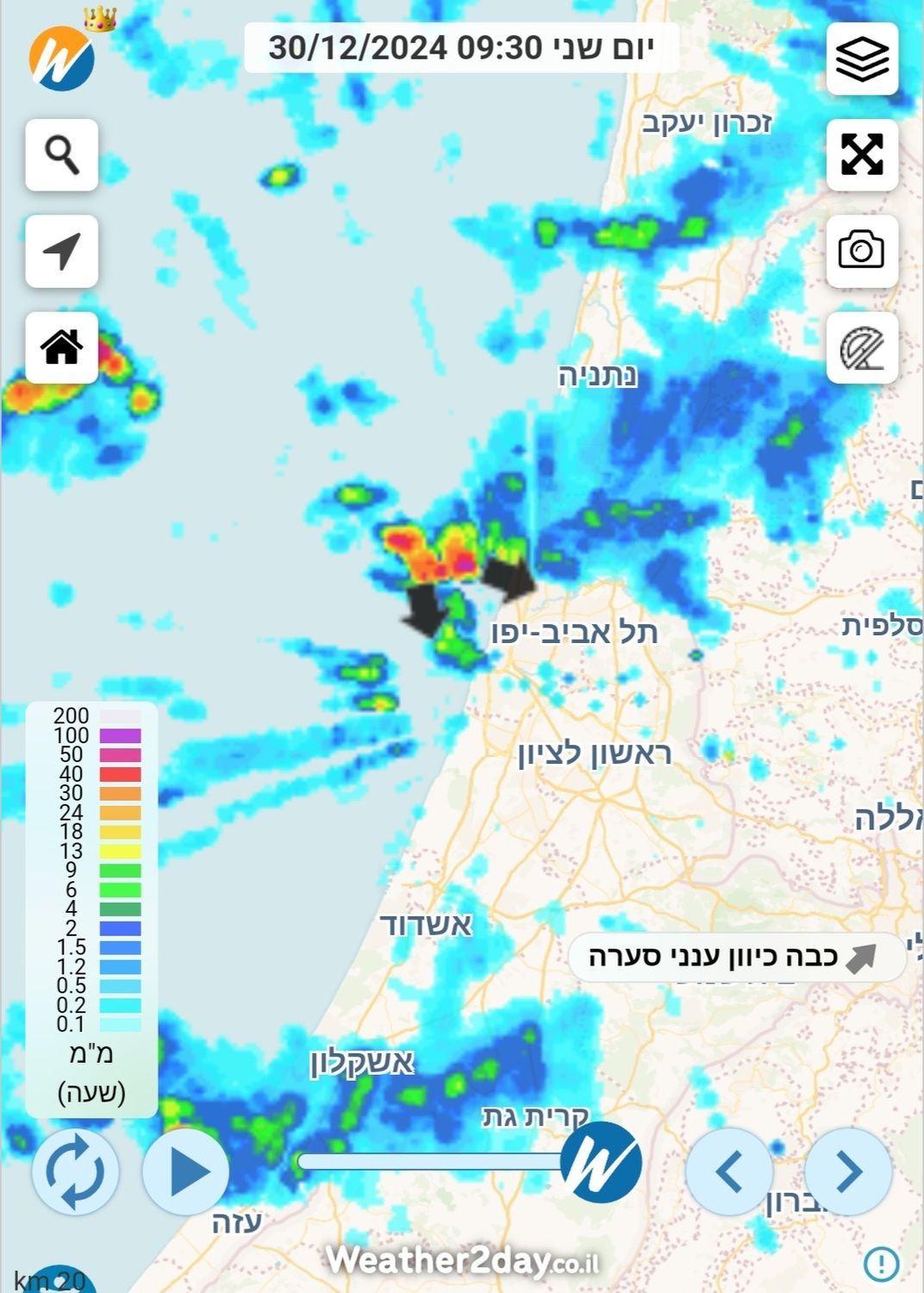Viewport: 924px width, 1293px height.
Task: Open the measuring tool icon
Action: click(x=862, y=348)
